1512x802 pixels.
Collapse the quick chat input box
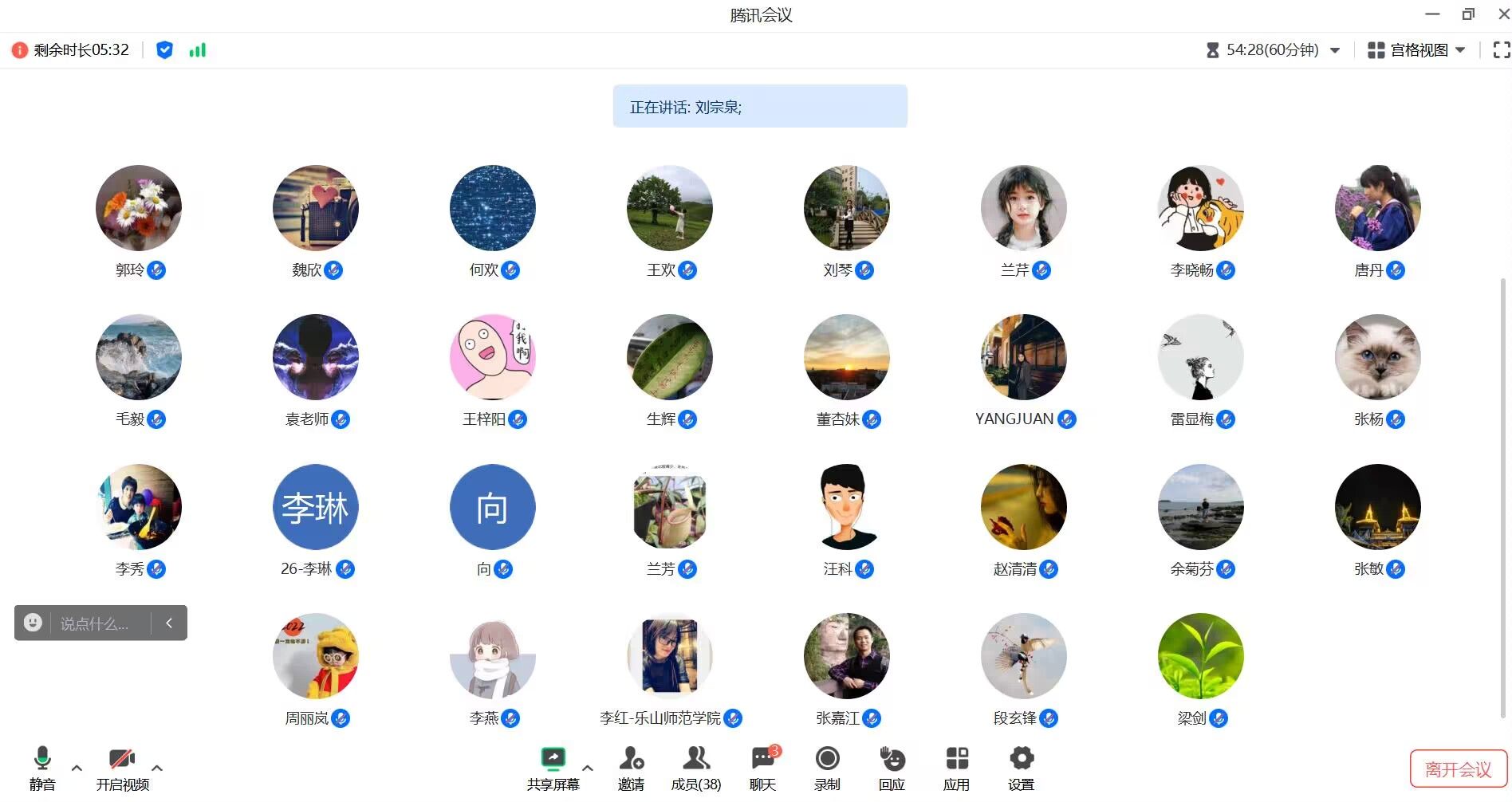point(169,623)
